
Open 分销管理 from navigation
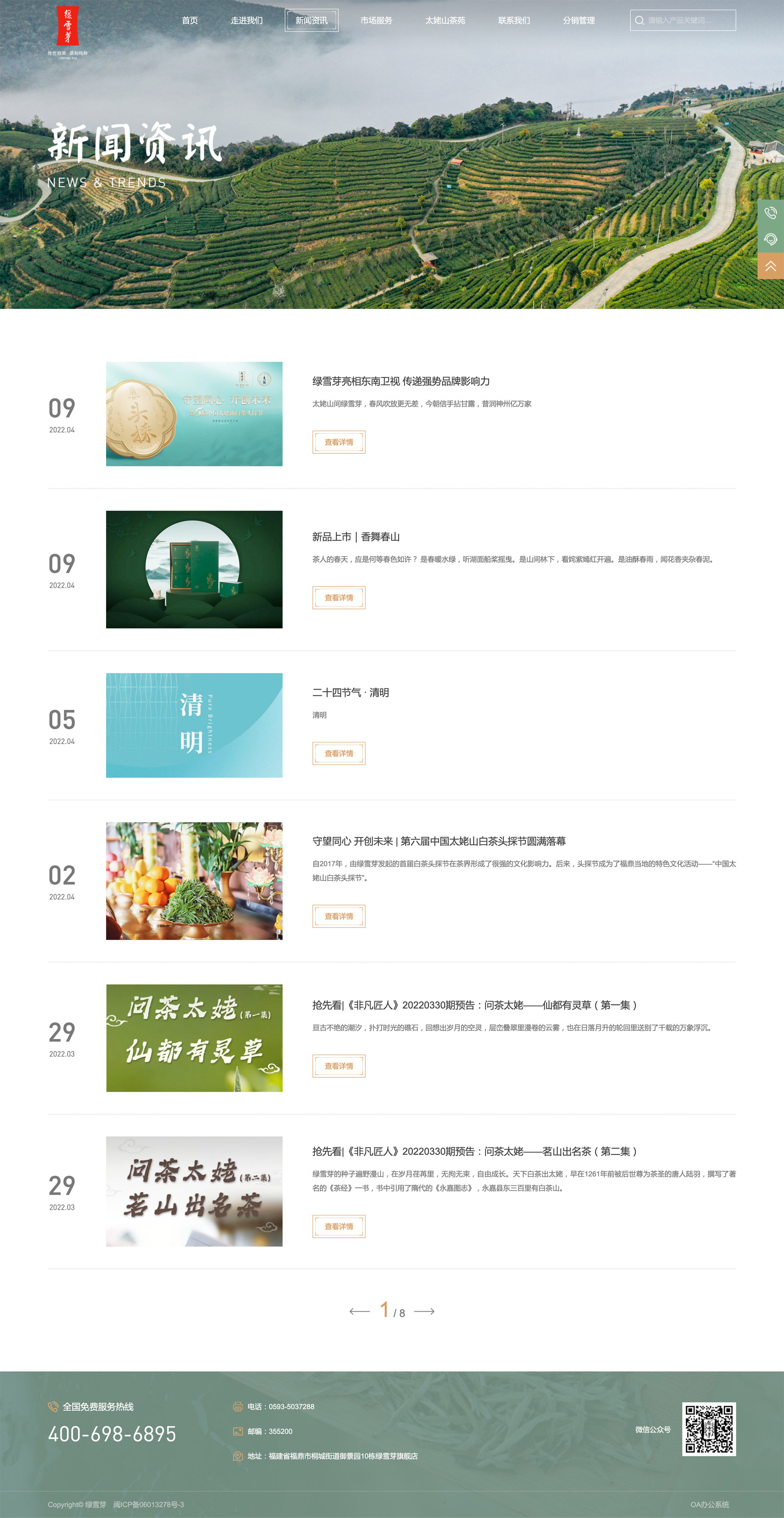[579, 21]
